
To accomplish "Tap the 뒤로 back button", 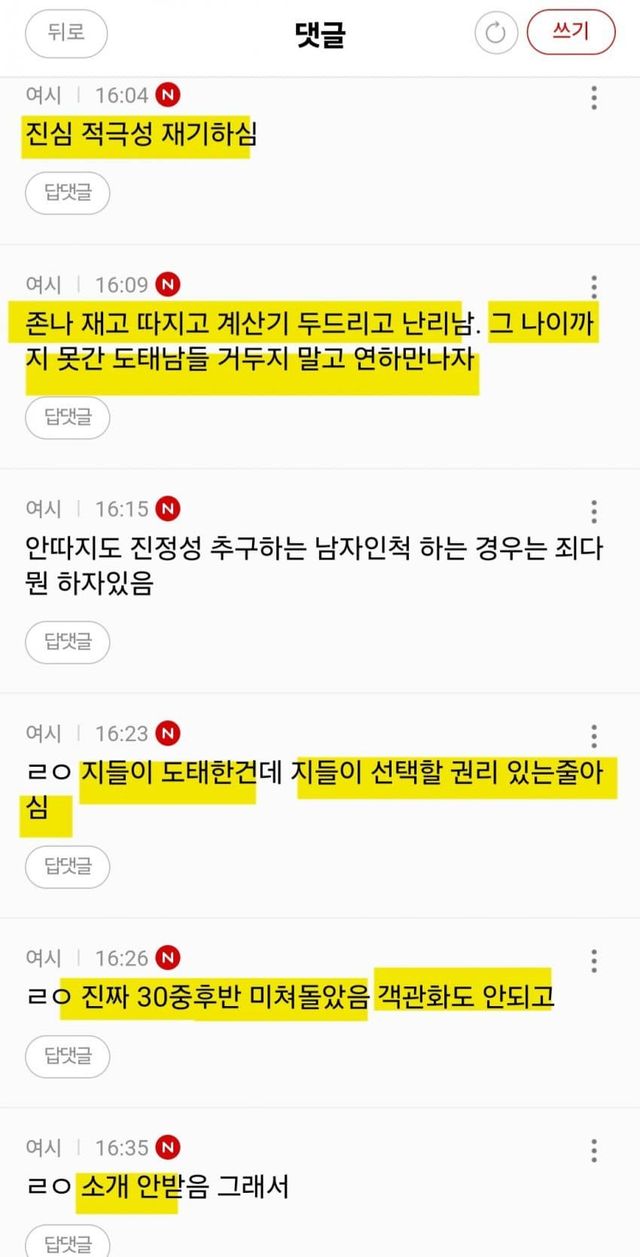I will [68, 33].
